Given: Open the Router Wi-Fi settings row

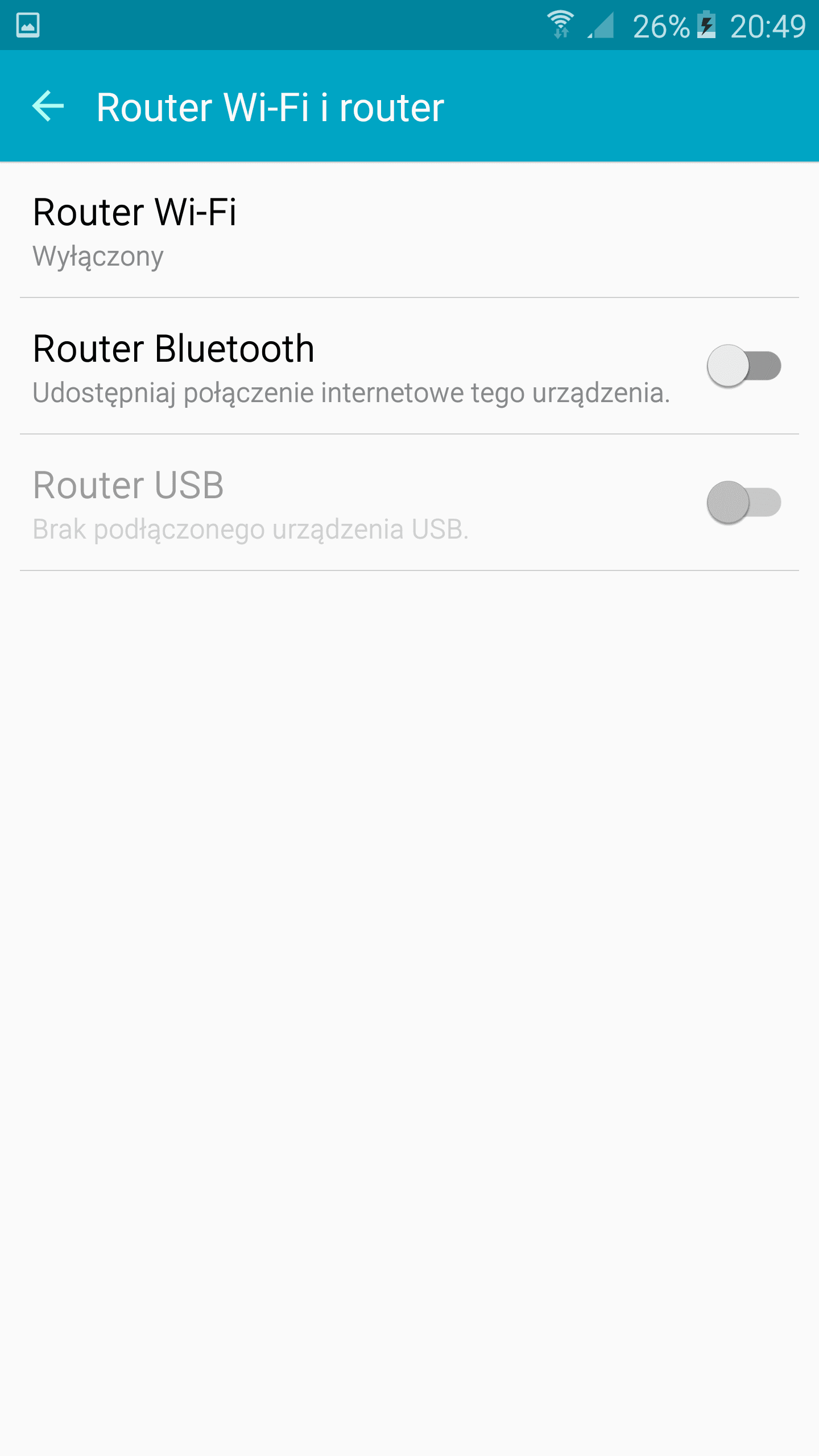Looking at the screenshot, I should click(x=409, y=230).
